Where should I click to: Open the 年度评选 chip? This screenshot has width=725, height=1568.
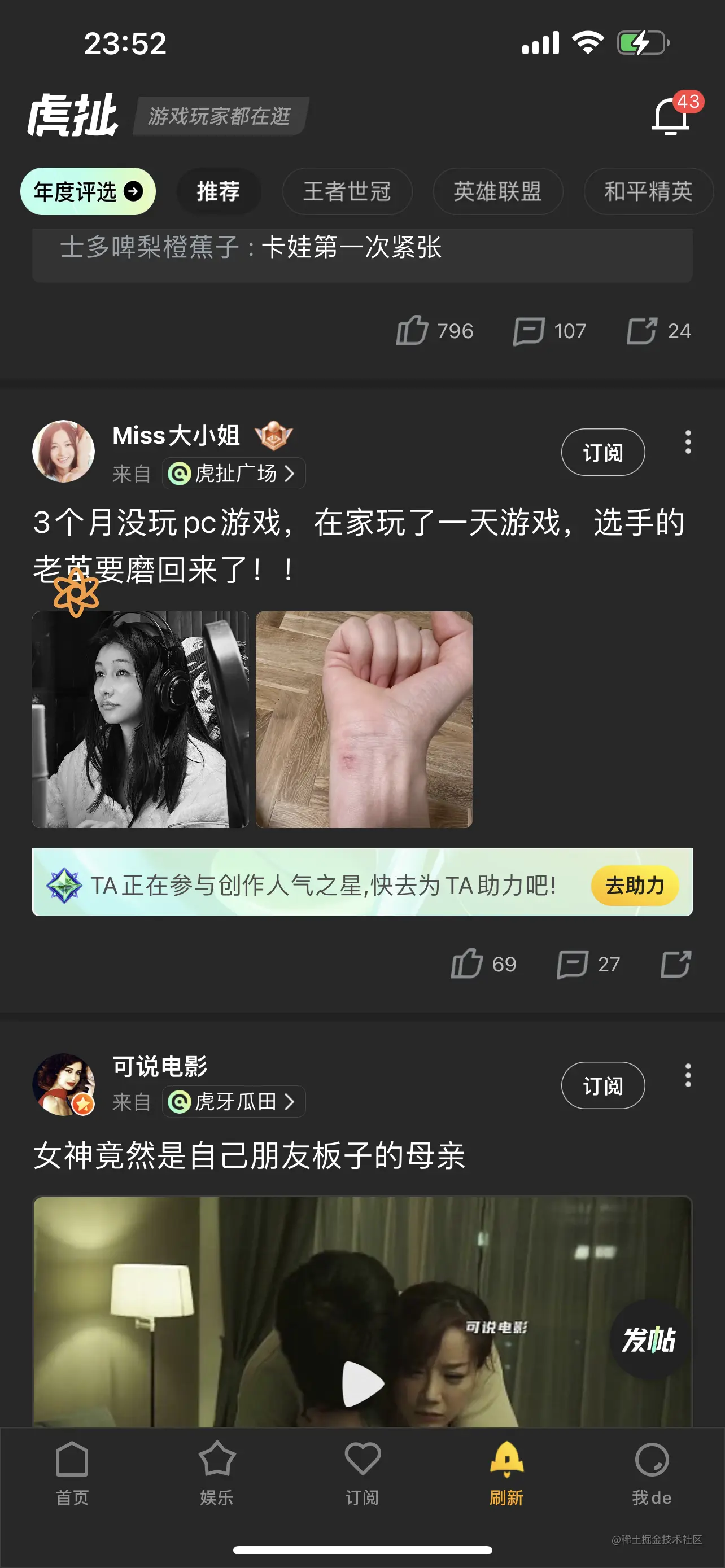click(x=88, y=192)
